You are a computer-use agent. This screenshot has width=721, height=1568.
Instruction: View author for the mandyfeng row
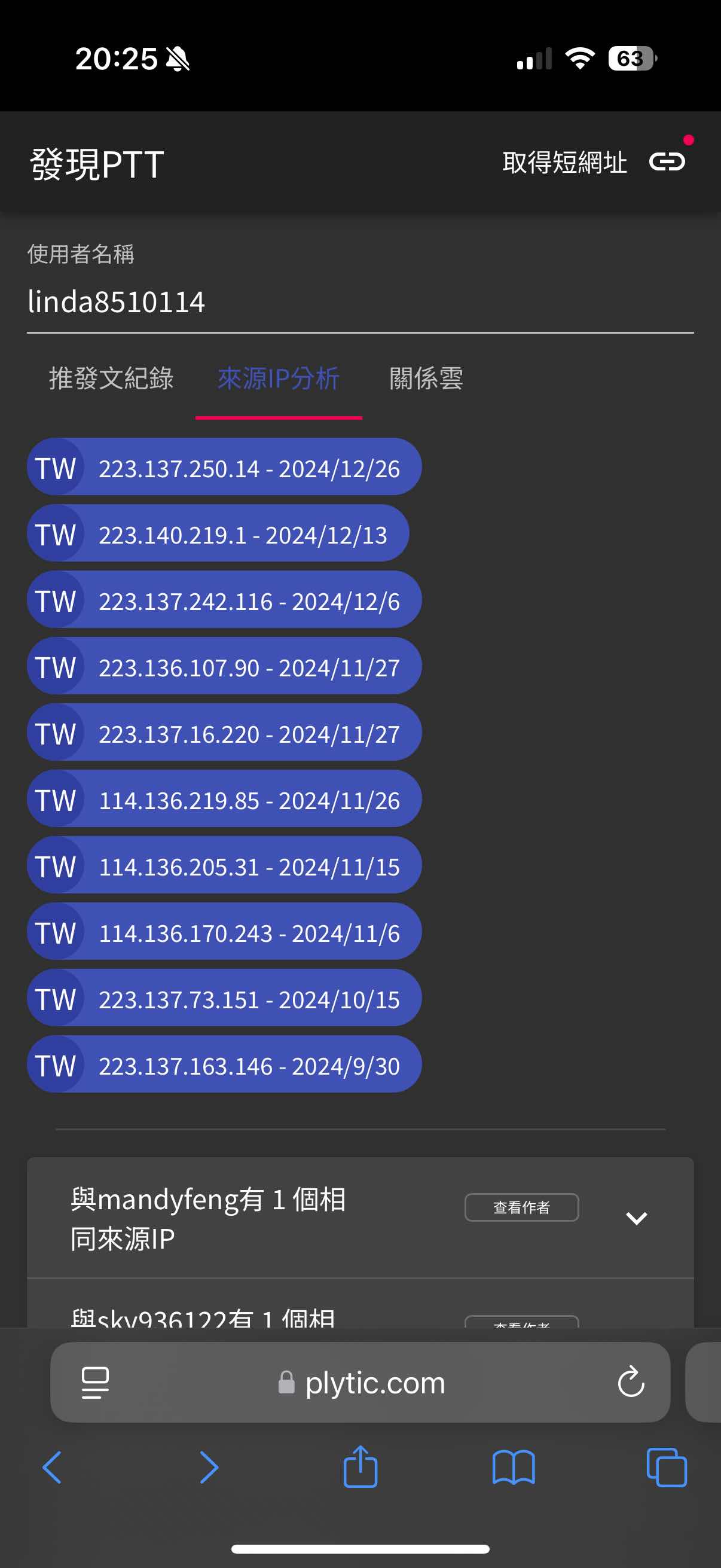[521, 1207]
